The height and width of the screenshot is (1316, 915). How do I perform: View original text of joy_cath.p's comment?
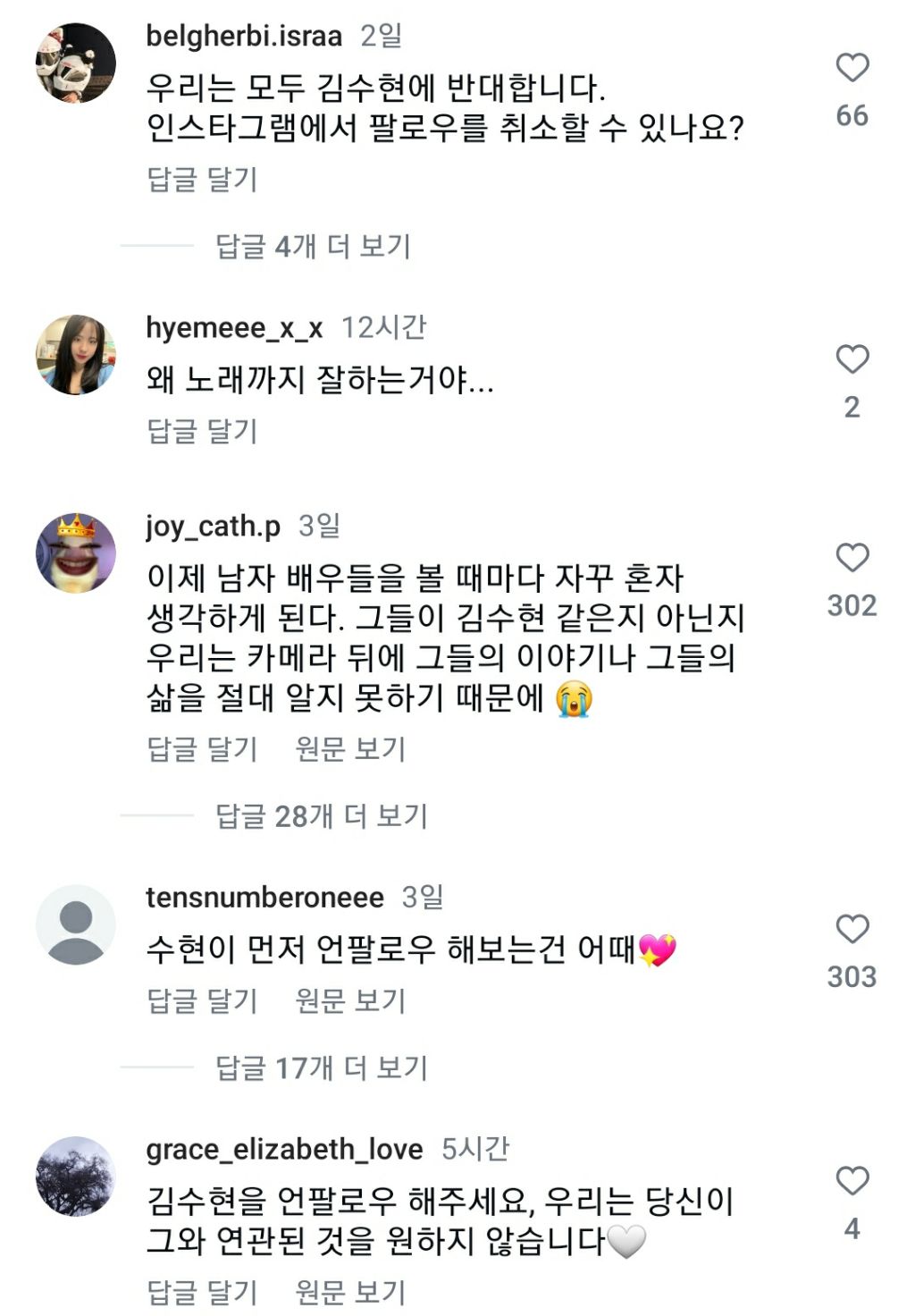pos(350,748)
